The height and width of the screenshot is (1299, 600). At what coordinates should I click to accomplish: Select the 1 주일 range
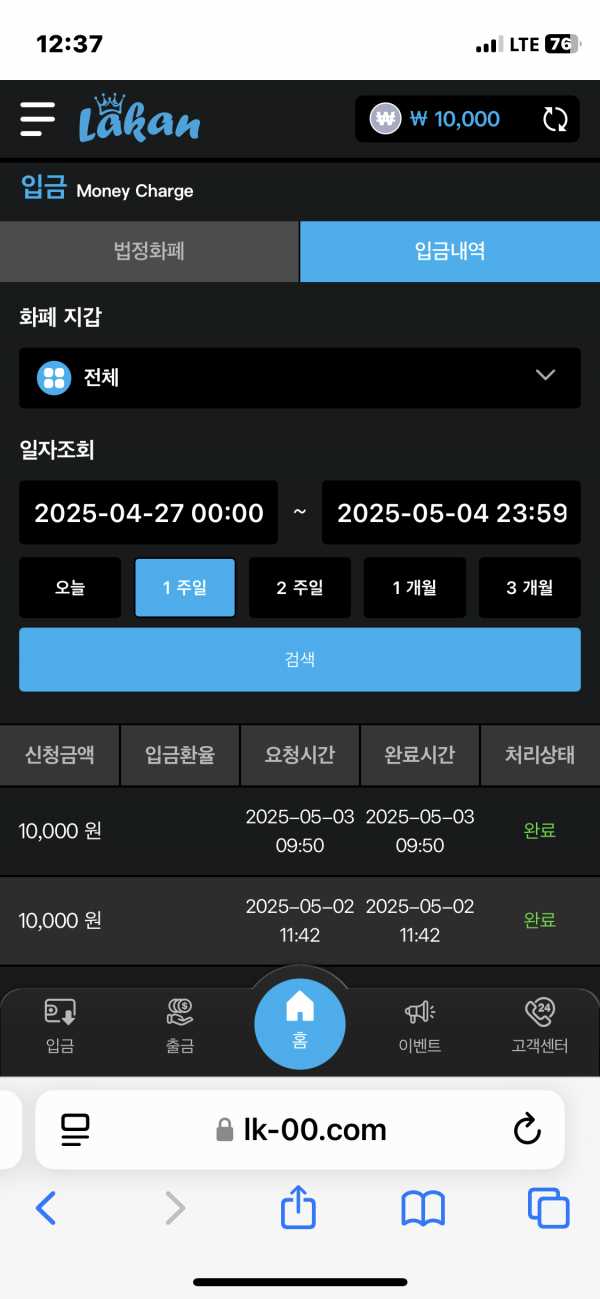pos(185,588)
